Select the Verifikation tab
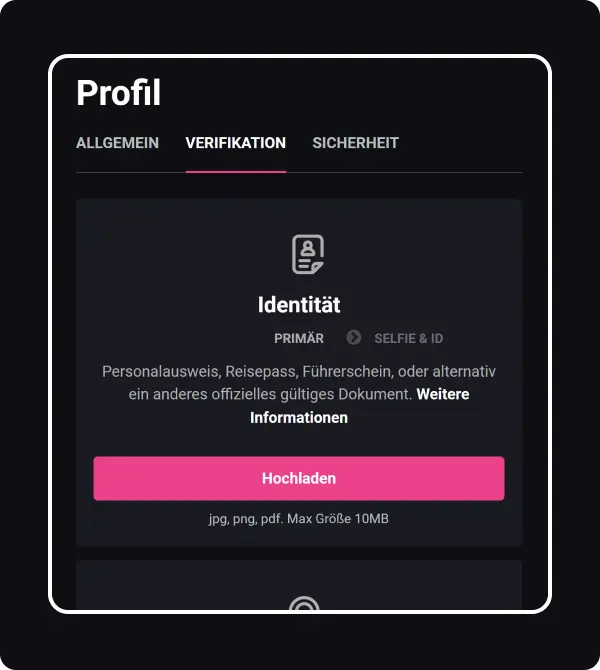600x670 pixels. [235, 143]
